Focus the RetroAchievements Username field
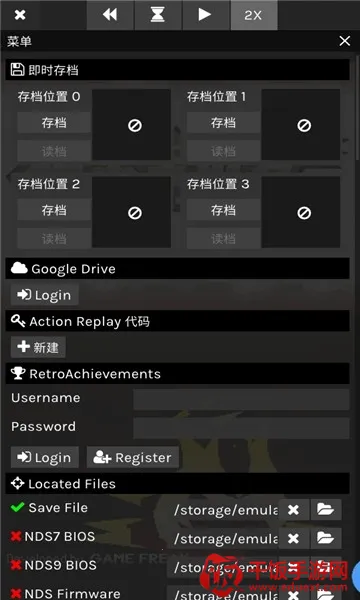This screenshot has width=360, height=600. click(x=241, y=399)
